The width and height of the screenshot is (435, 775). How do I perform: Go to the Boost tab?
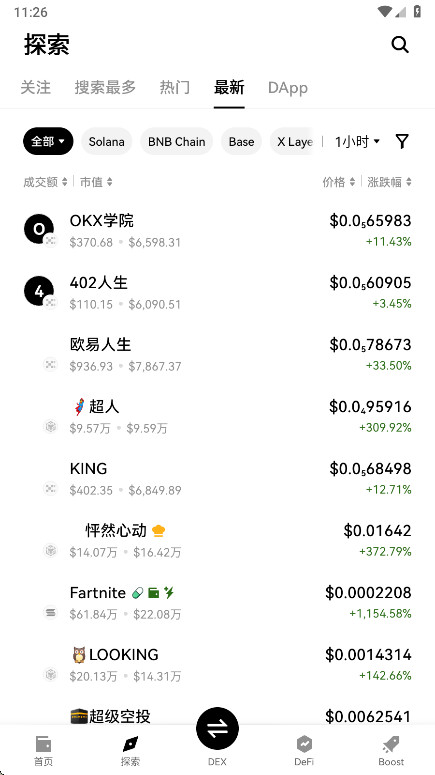tap(391, 750)
